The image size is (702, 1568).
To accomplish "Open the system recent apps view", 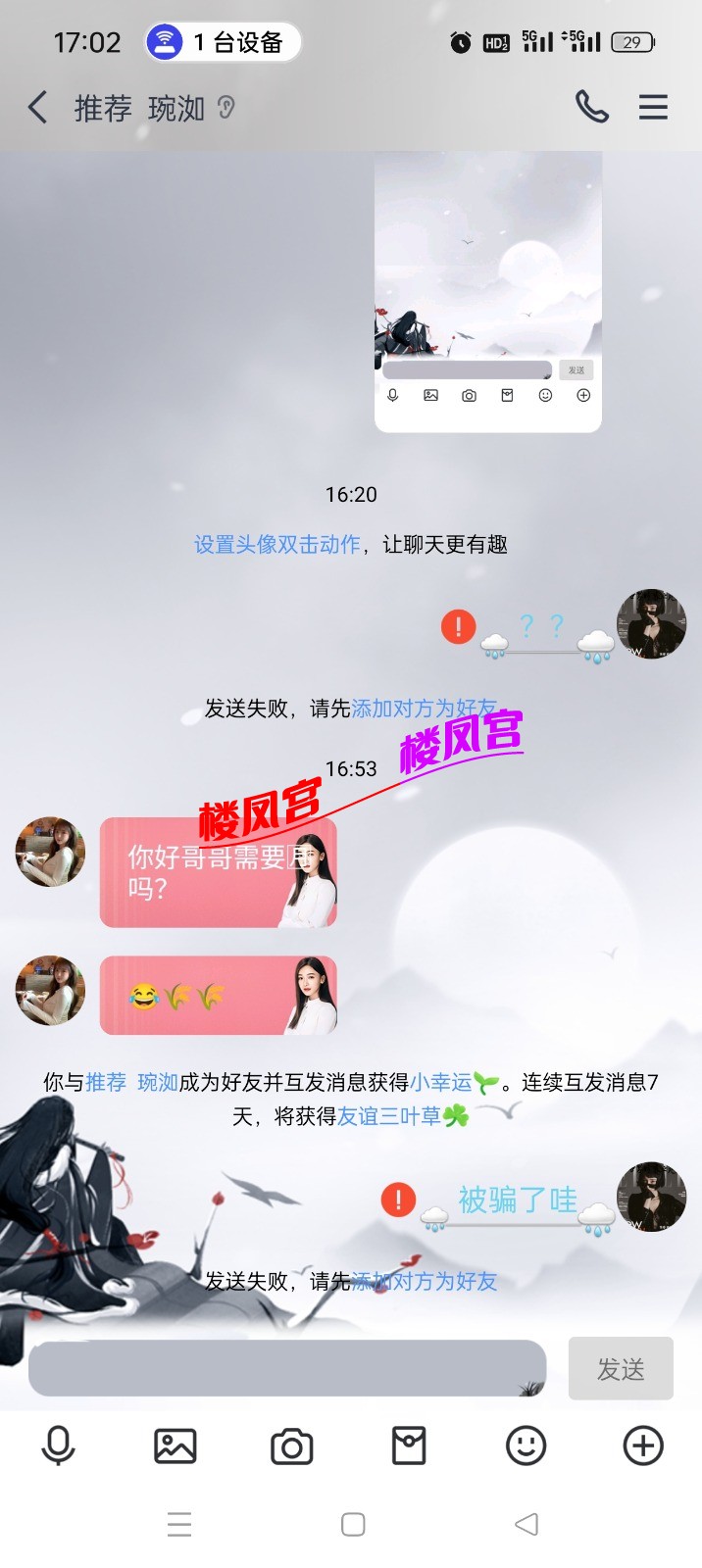I will coord(179,1524).
